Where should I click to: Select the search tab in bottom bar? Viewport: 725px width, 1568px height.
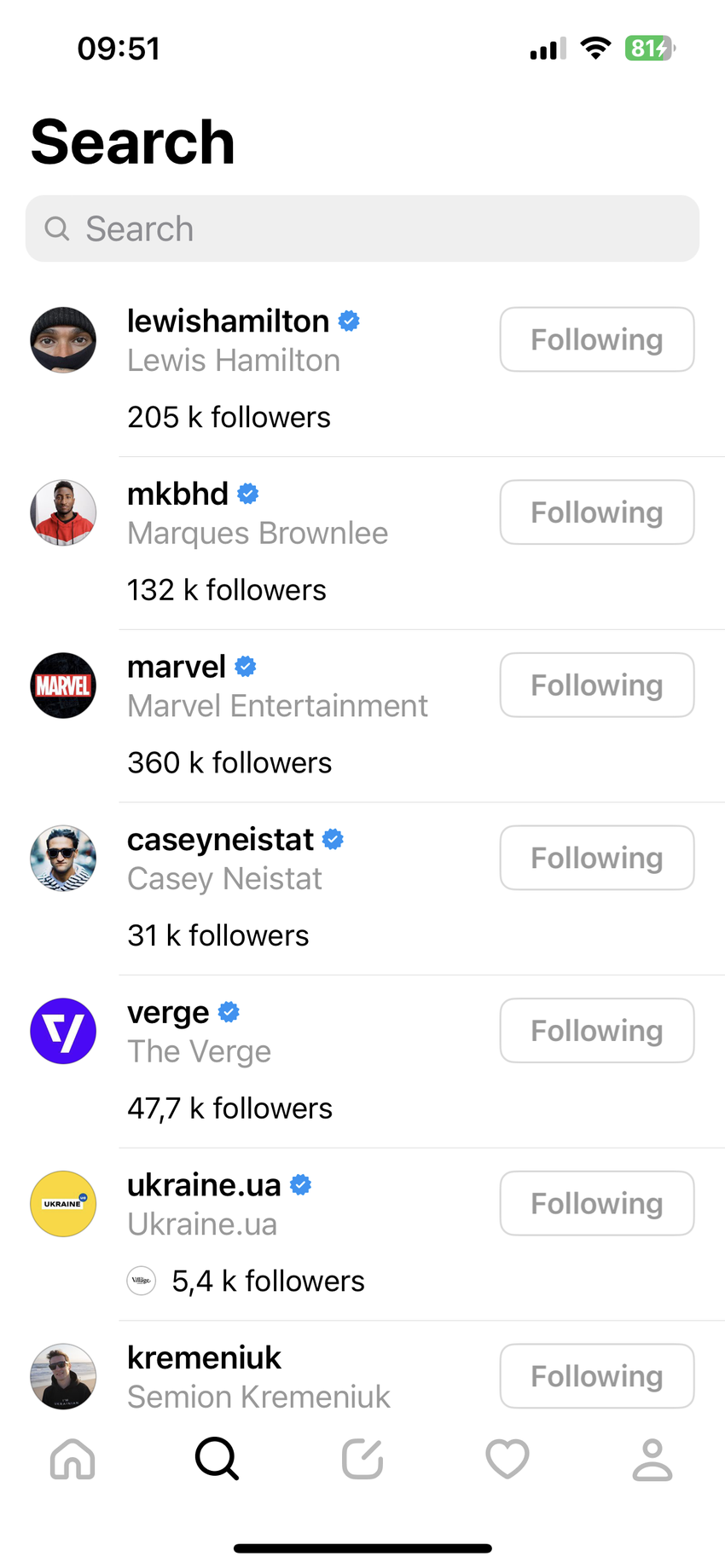coord(217,1459)
